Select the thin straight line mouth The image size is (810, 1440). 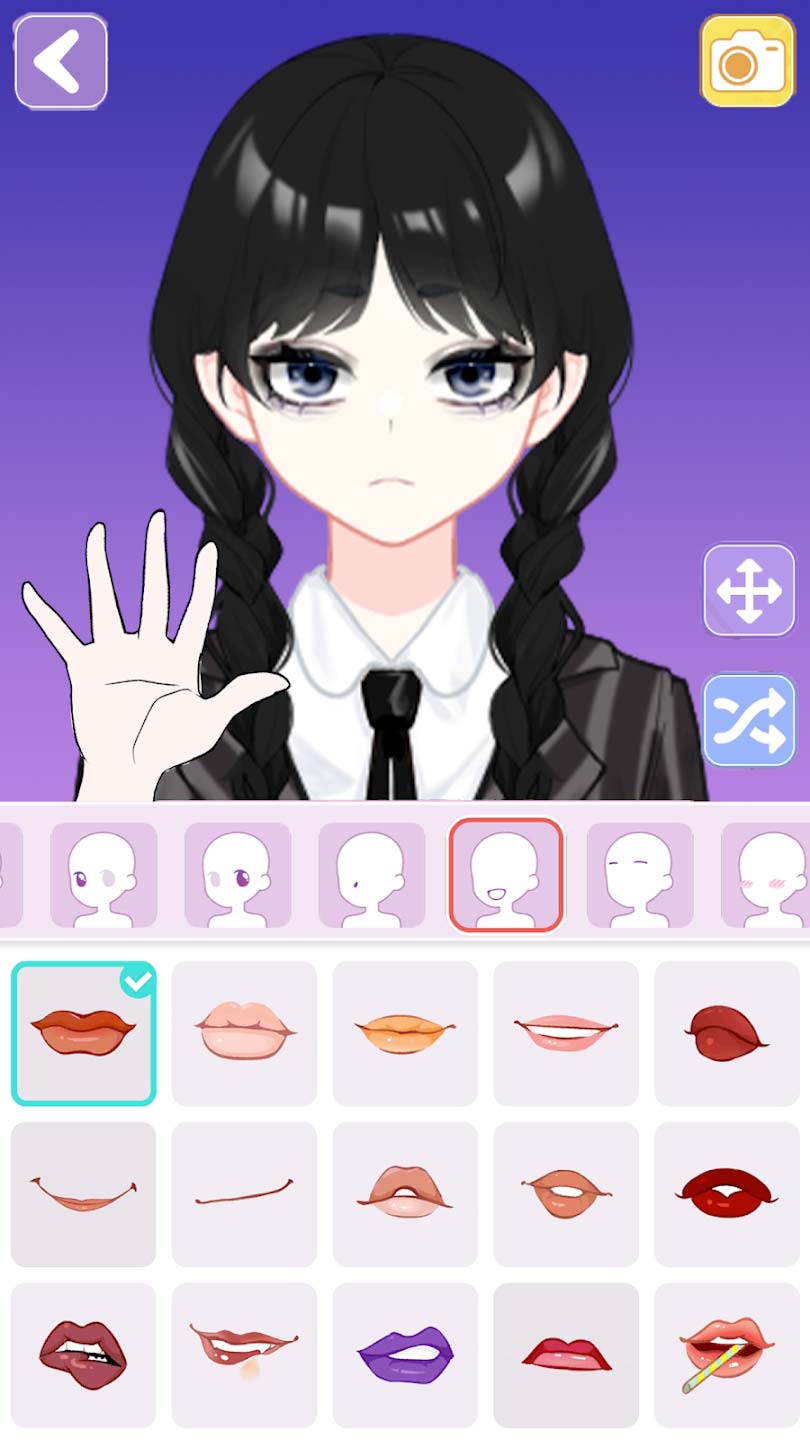(244, 1194)
